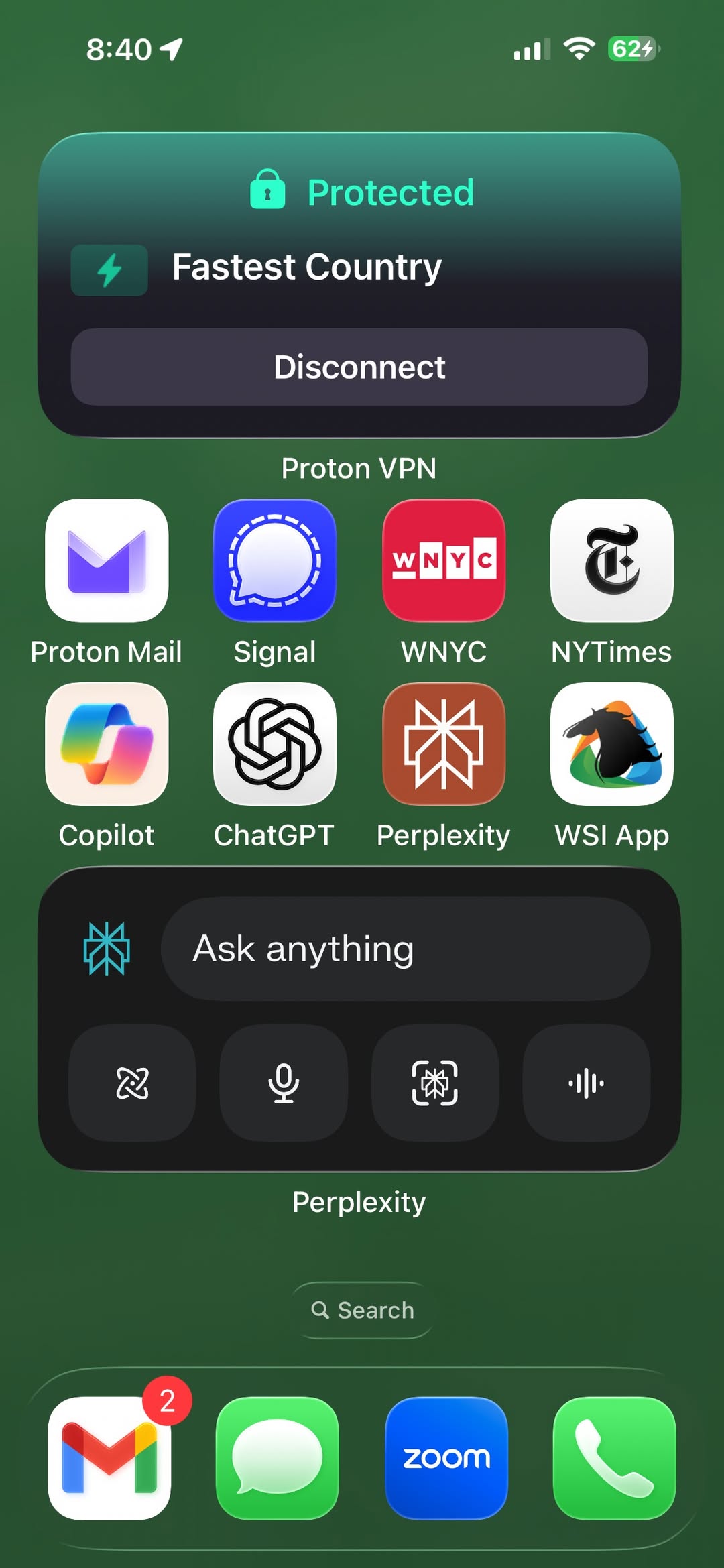Open camera scan in Perplexity widget
The height and width of the screenshot is (1568, 724).
[435, 1083]
